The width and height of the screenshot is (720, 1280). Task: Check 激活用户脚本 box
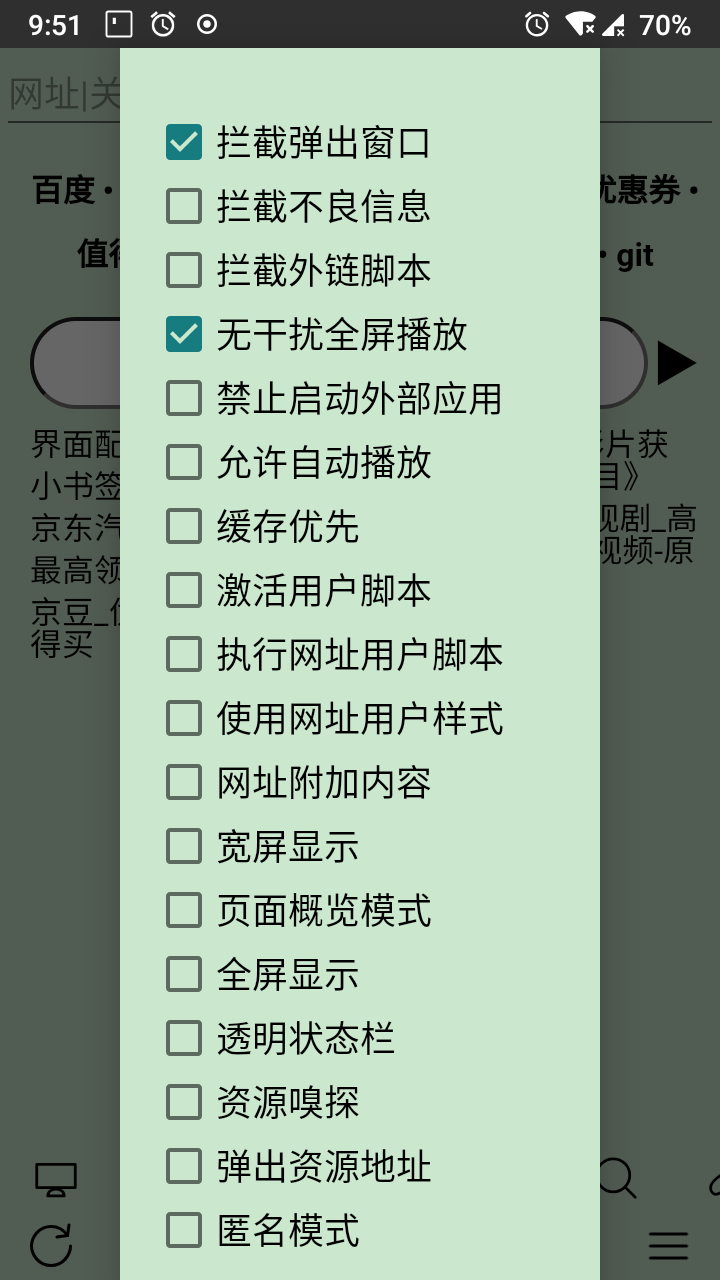184,591
